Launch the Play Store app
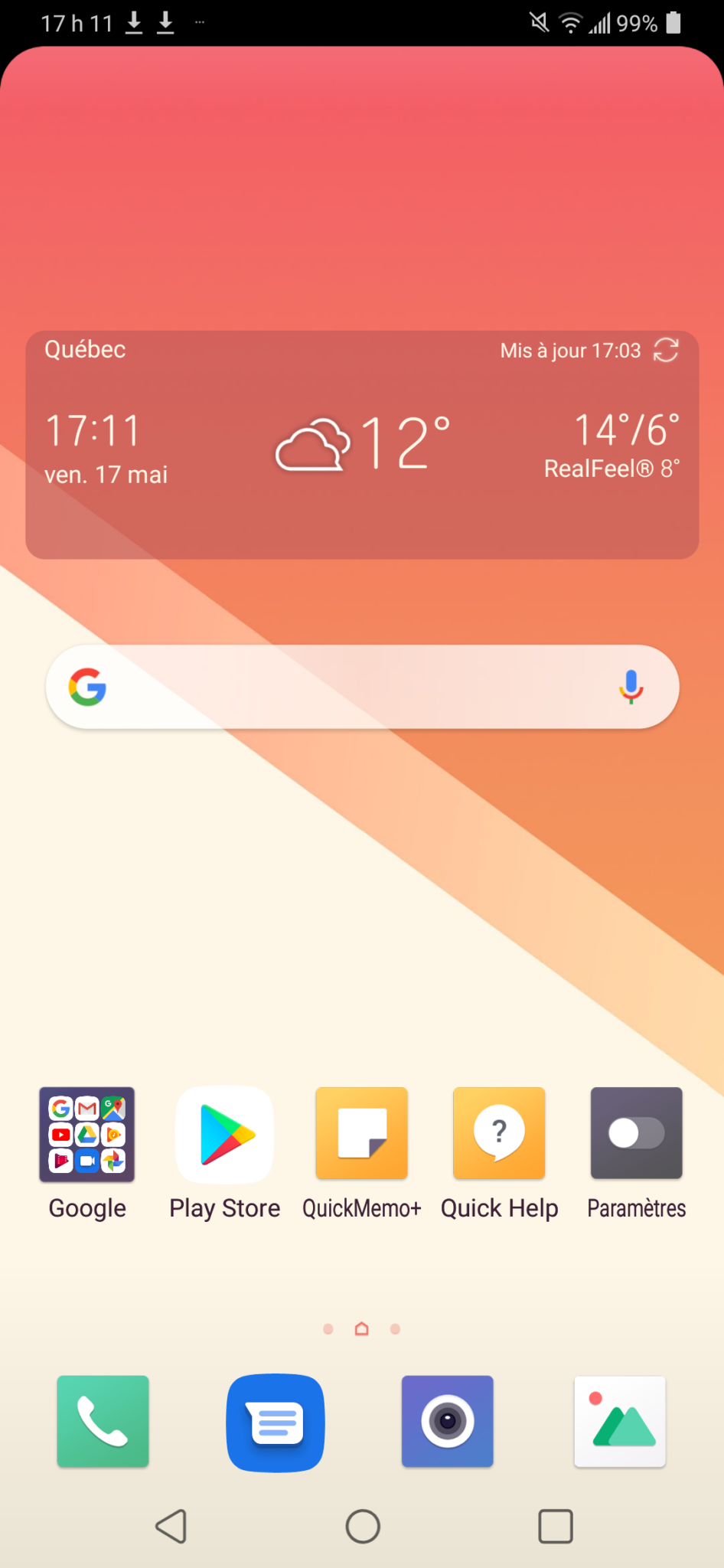The image size is (724, 1568). click(224, 1135)
